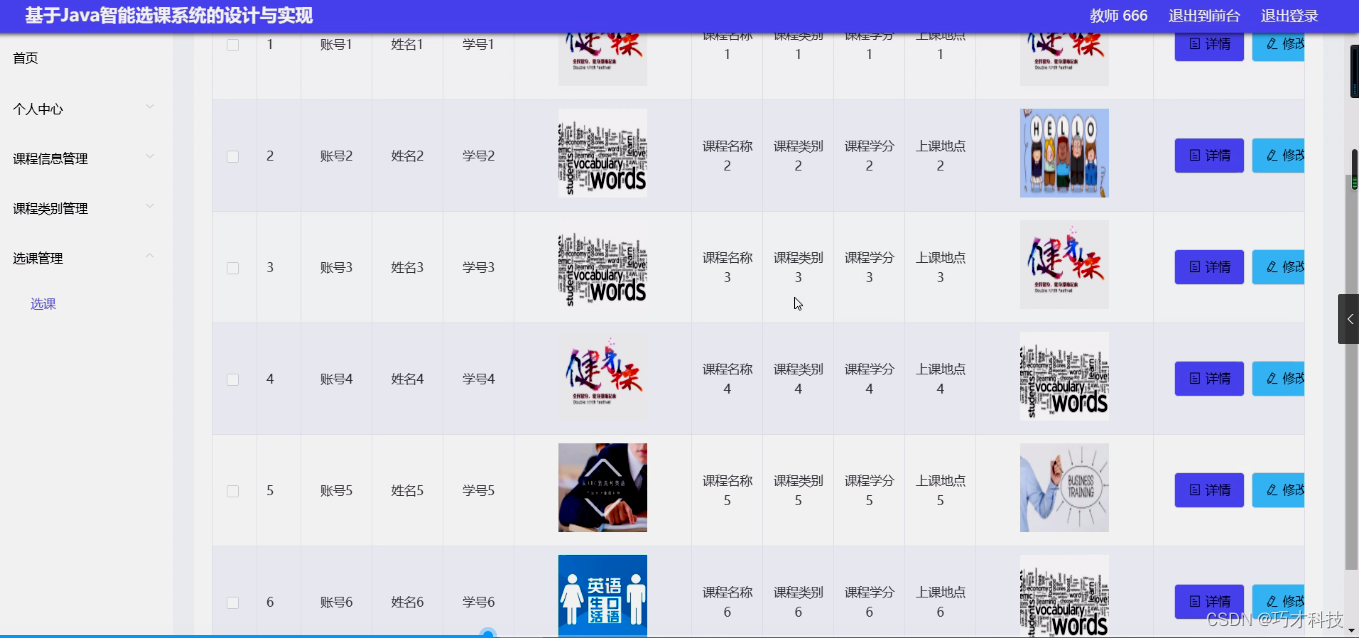Edit the 账号4 row with 修改

1279,379
